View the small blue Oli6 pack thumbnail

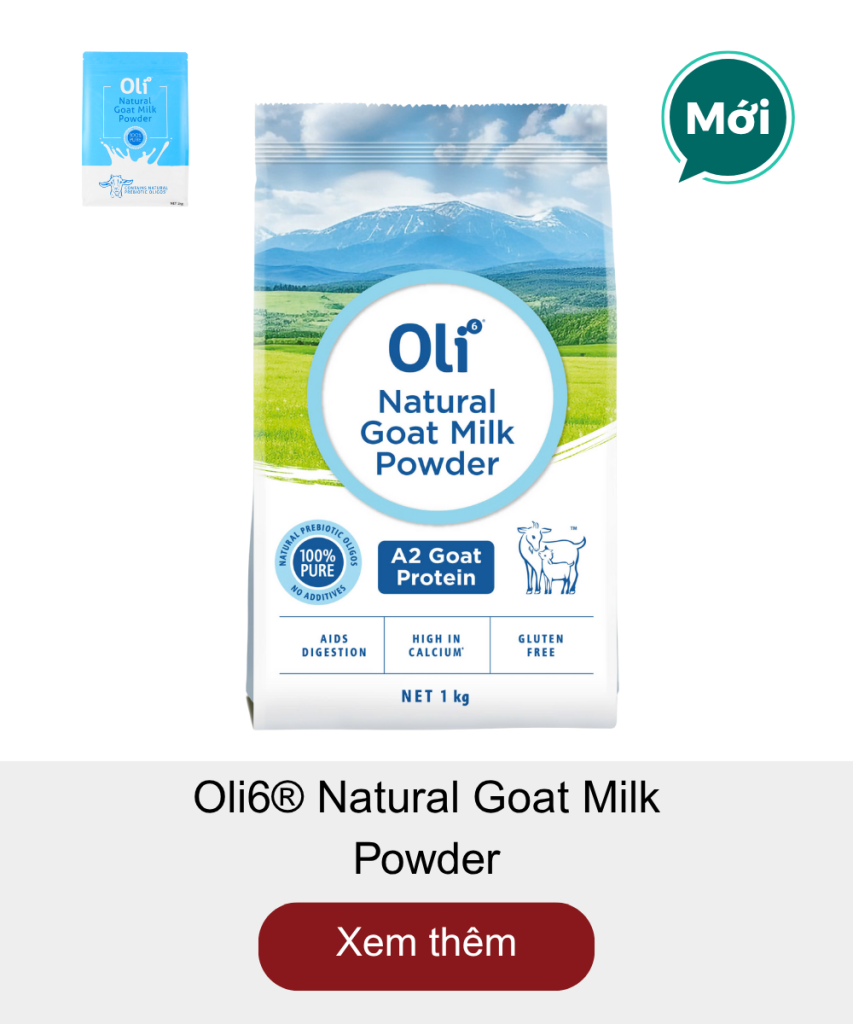pos(135,129)
